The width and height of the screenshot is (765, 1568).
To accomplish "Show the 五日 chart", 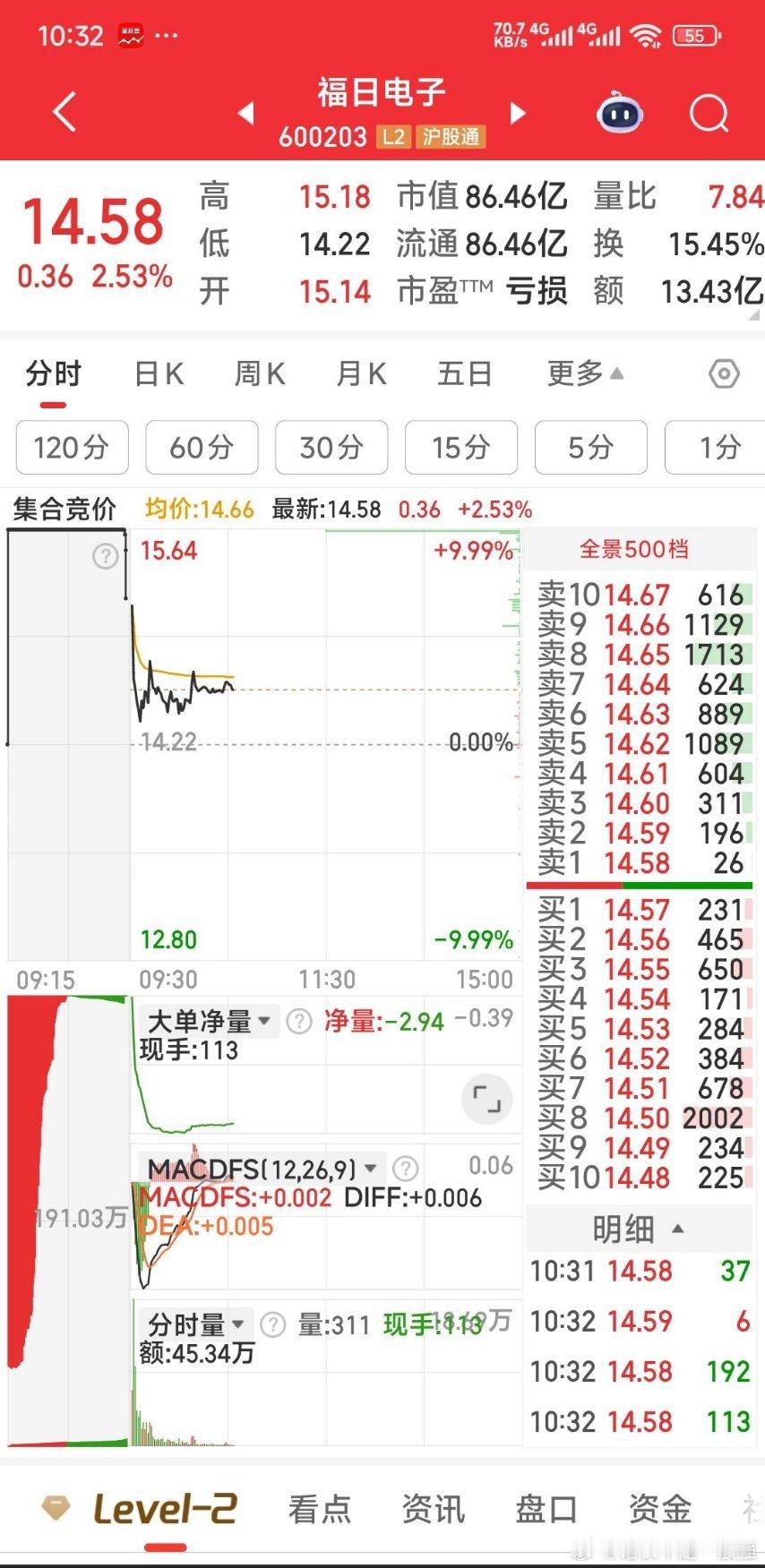I will tap(464, 373).
